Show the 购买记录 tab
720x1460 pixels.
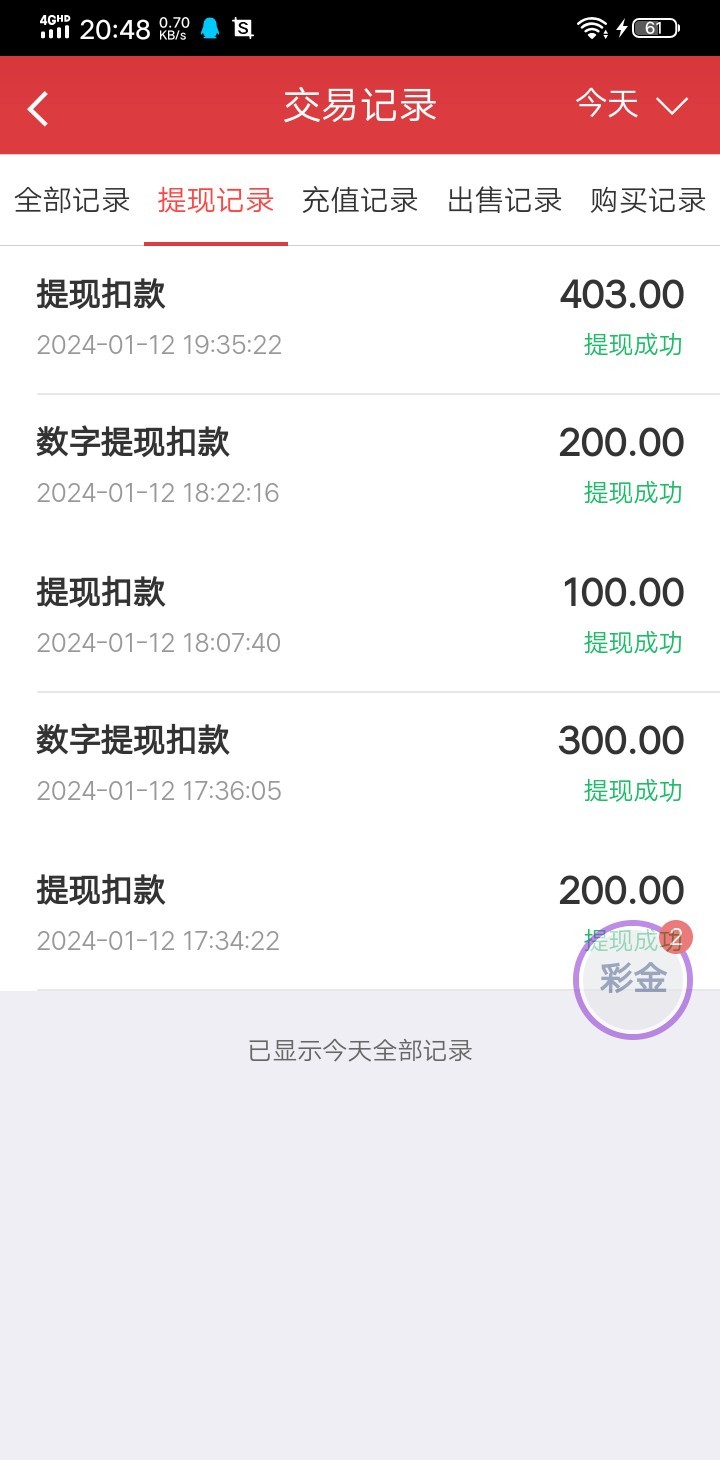click(x=648, y=200)
